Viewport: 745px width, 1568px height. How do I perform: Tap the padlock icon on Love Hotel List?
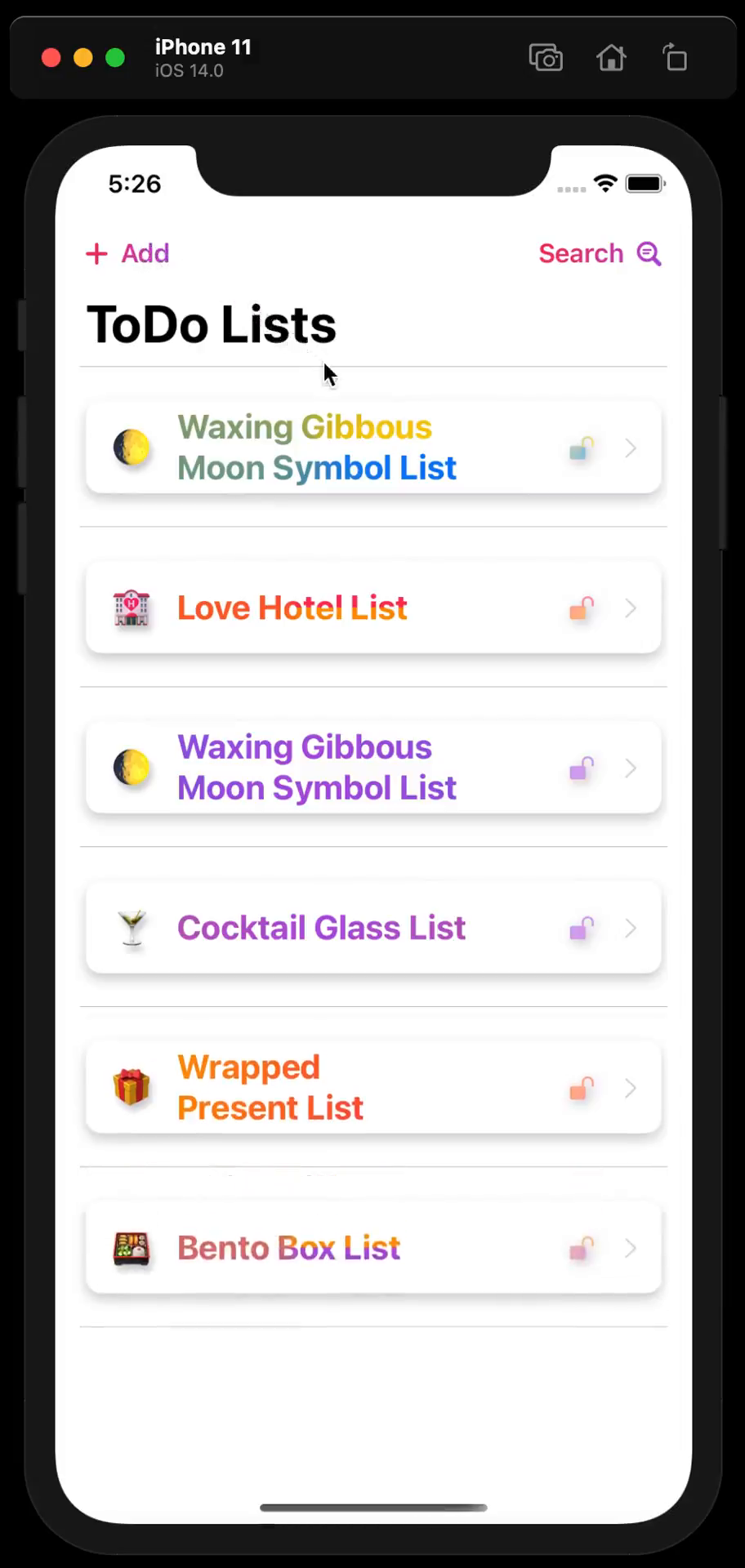click(x=582, y=608)
